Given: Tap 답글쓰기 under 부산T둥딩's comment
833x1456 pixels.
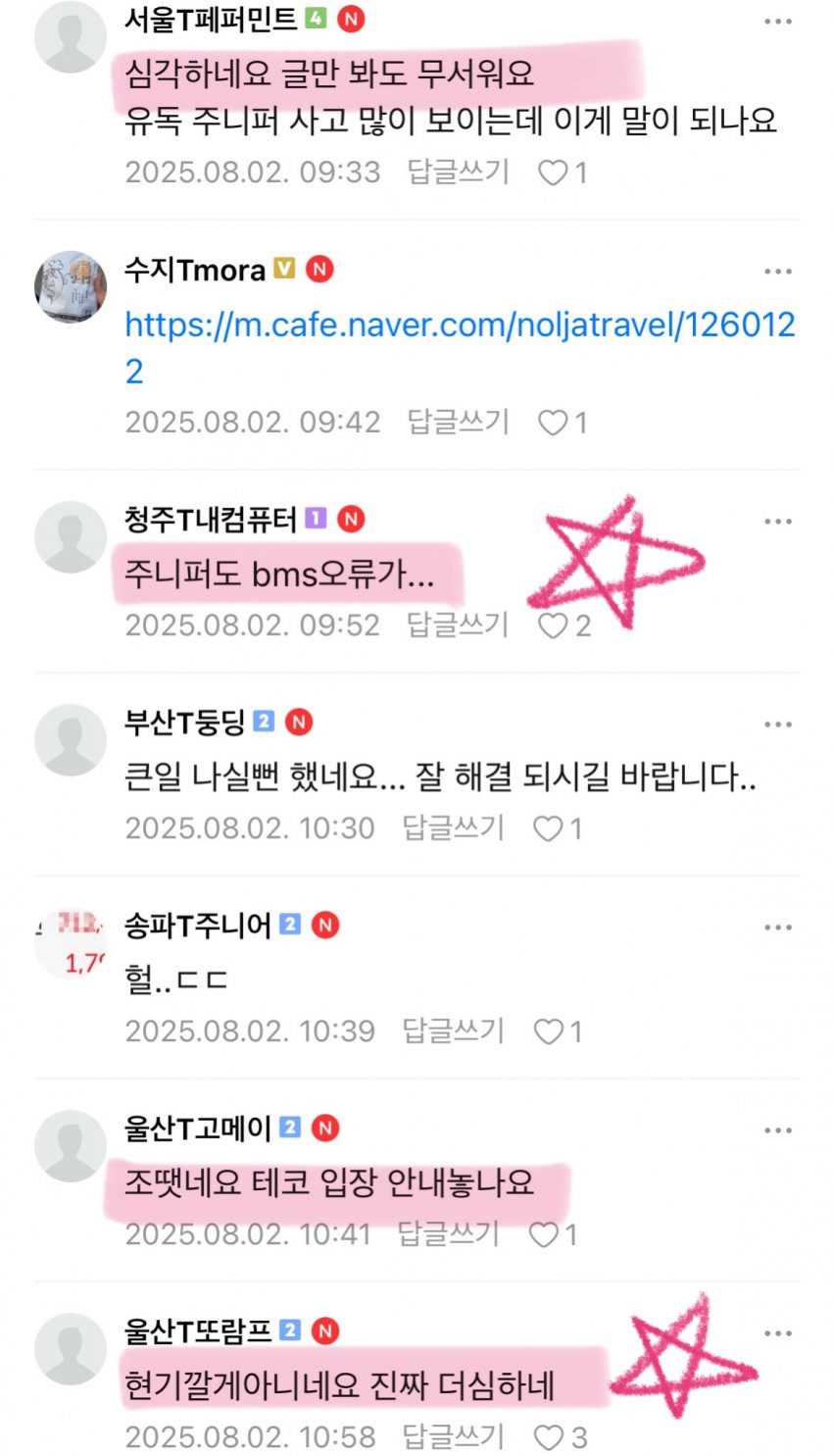Looking at the screenshot, I should pyautogui.click(x=453, y=828).
